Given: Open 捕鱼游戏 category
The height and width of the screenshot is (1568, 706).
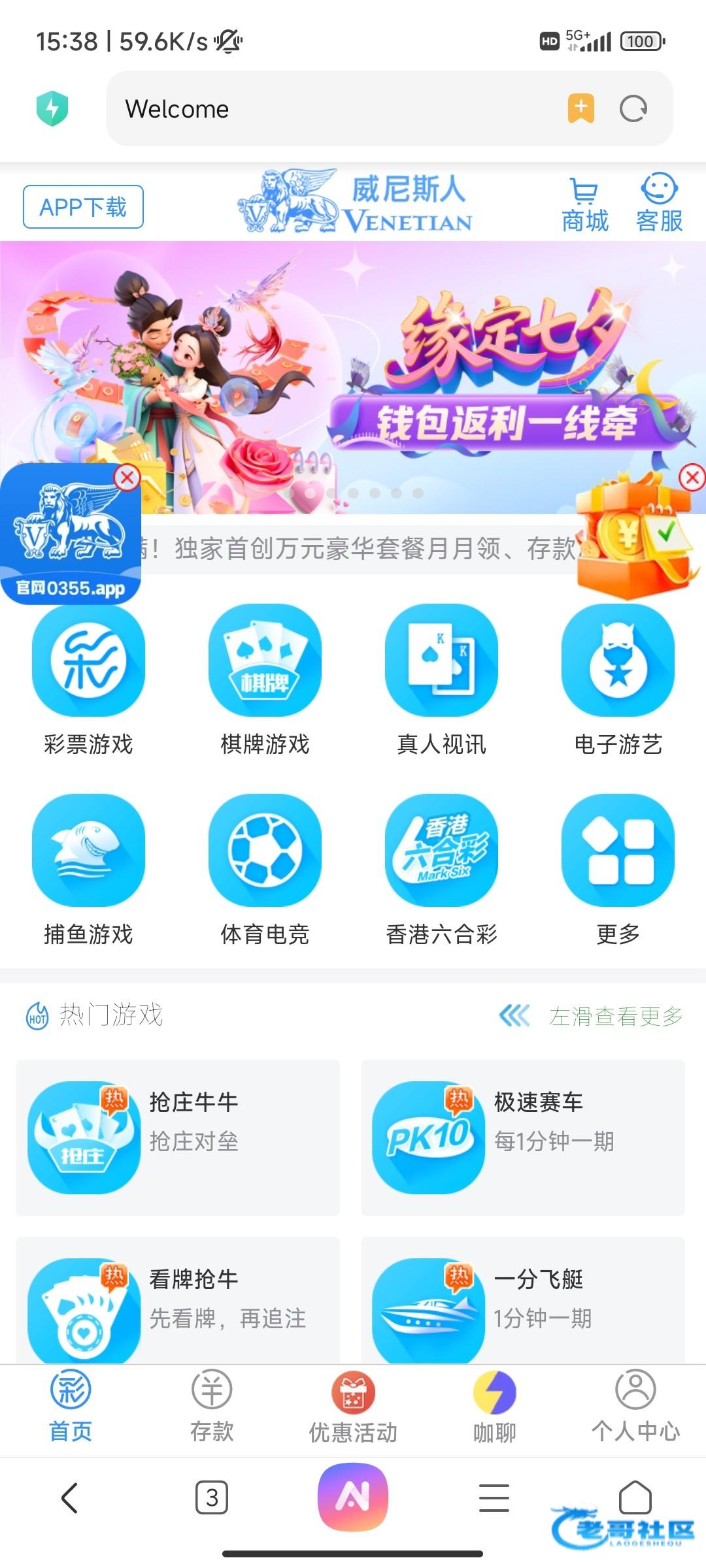Looking at the screenshot, I should pyautogui.click(x=88, y=869).
